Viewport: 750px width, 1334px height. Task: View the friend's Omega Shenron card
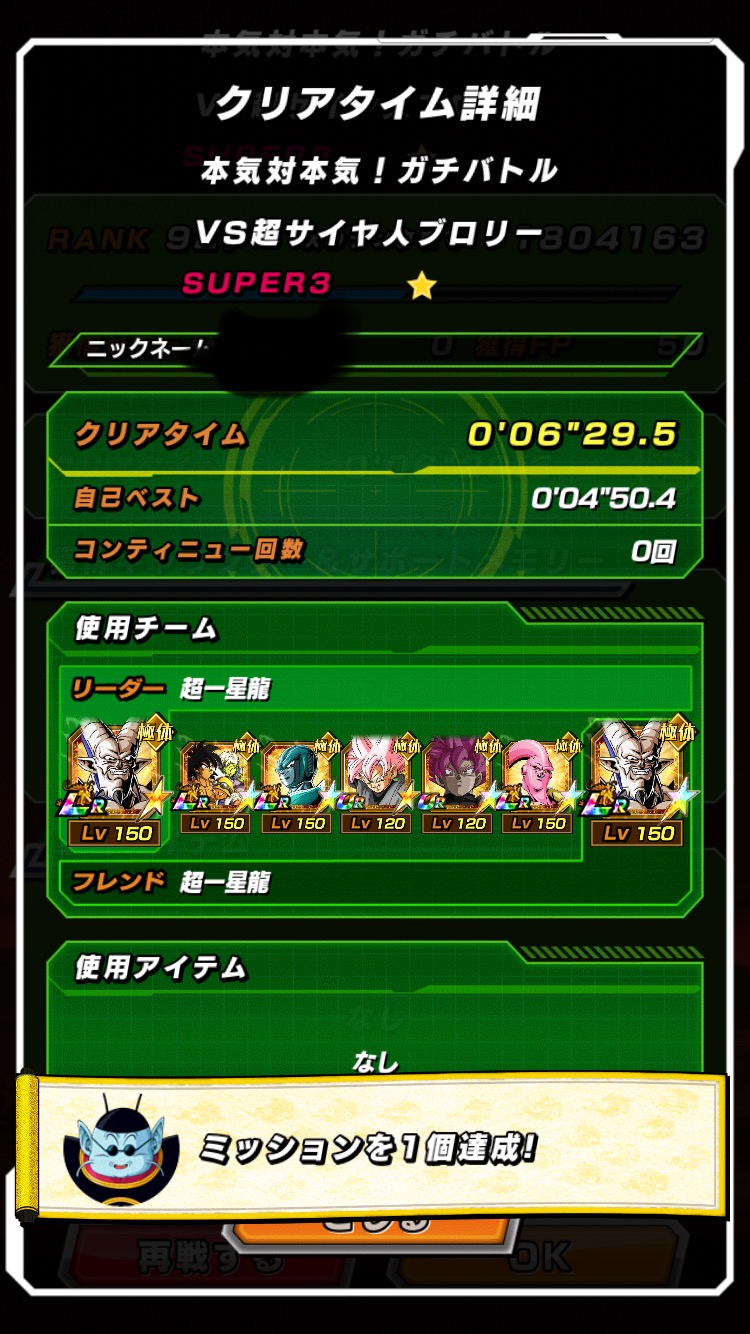click(x=642, y=780)
